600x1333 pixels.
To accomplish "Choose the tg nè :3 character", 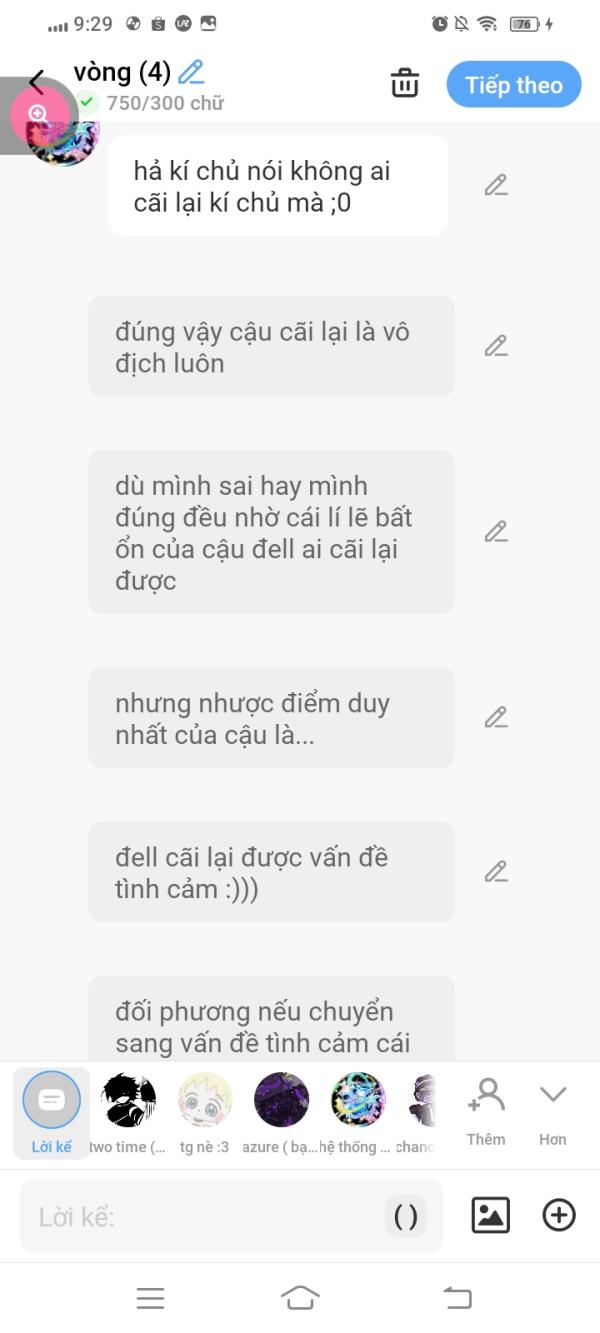I will 204,1113.
